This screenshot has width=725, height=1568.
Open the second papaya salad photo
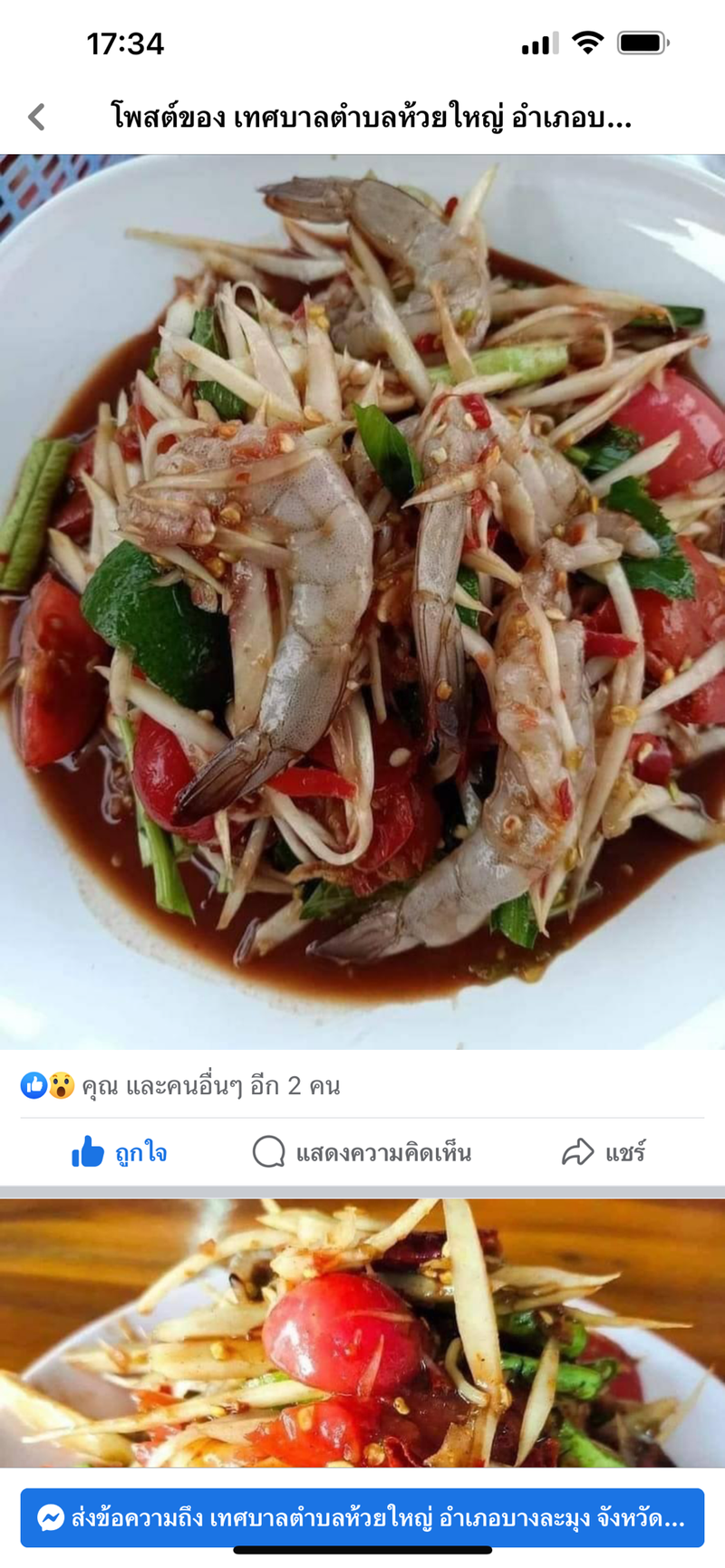tap(362, 1332)
